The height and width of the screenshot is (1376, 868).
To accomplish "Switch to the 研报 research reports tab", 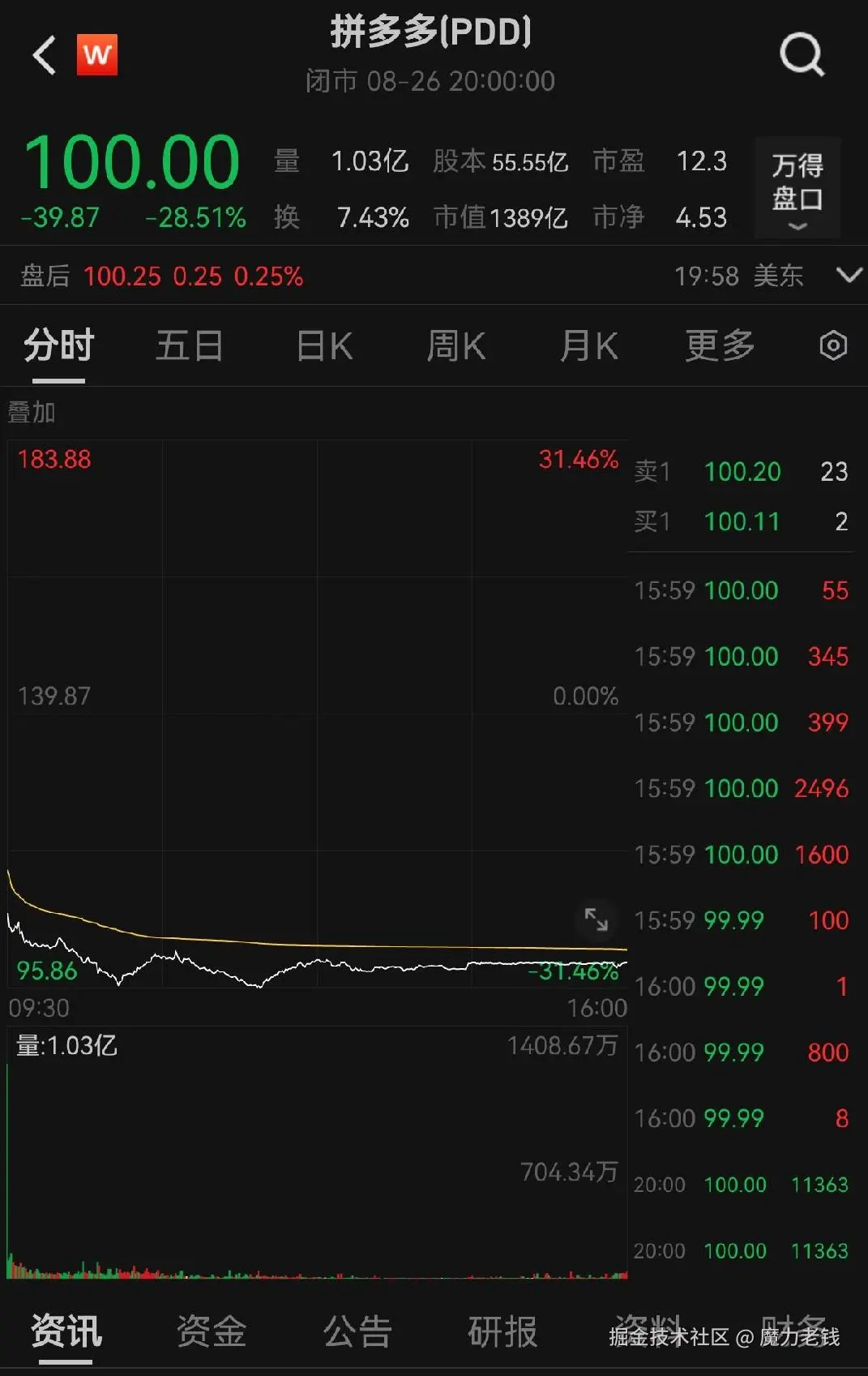I will (502, 1331).
